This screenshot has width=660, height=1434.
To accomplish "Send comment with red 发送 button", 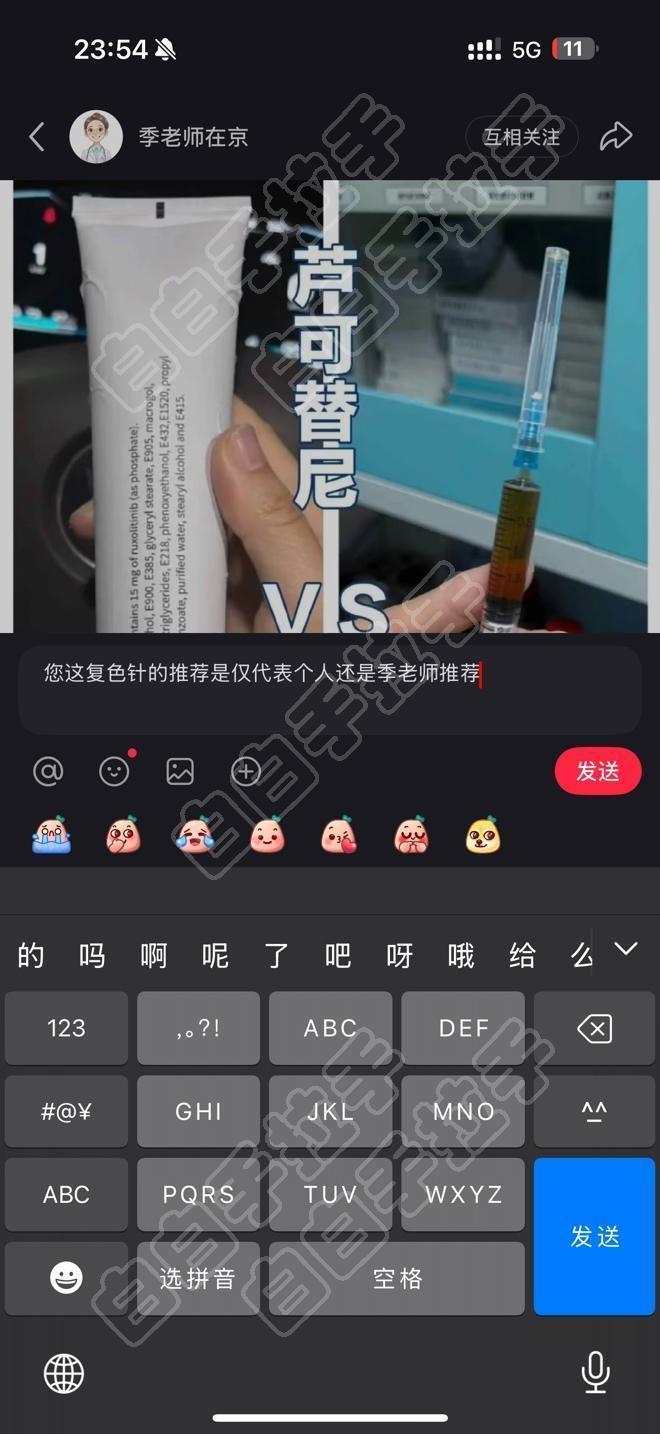I will tap(597, 771).
